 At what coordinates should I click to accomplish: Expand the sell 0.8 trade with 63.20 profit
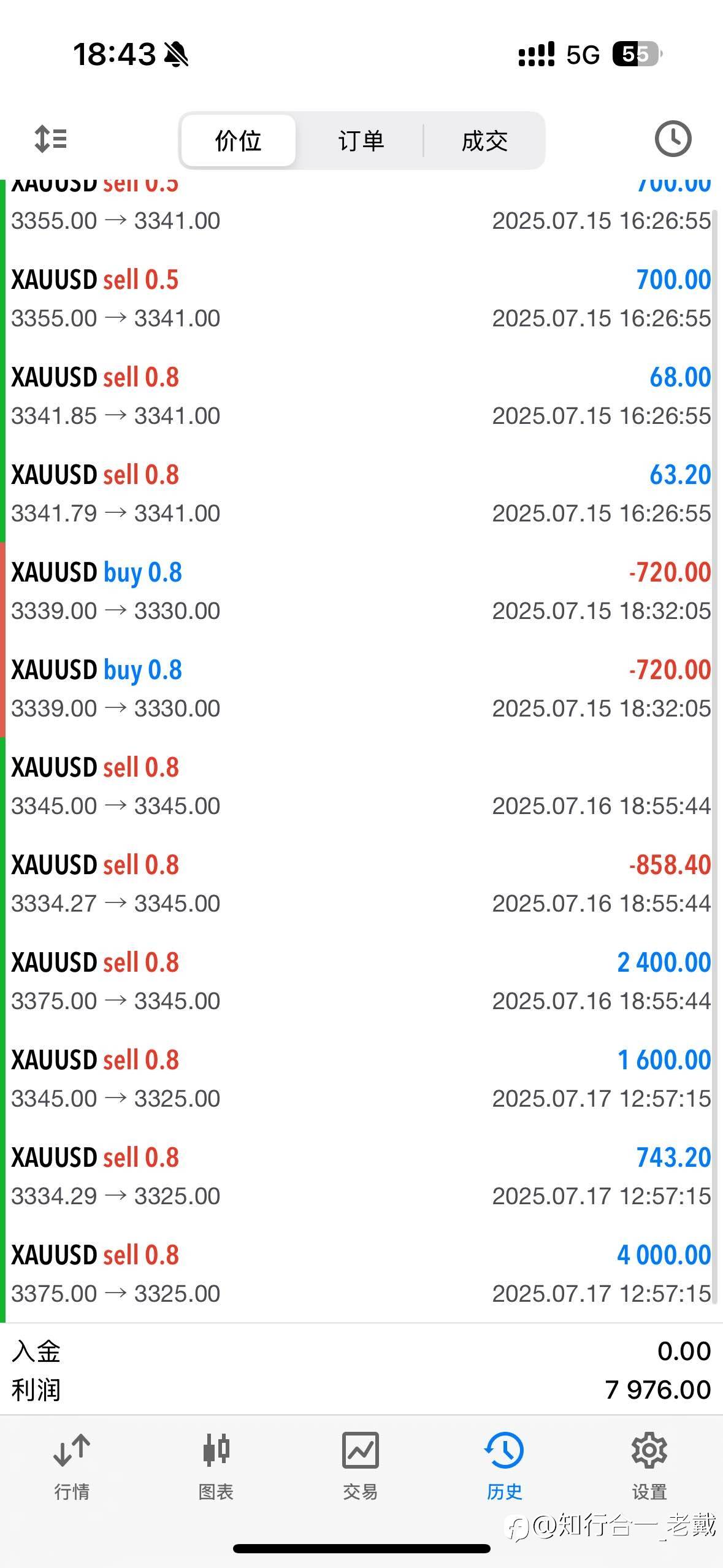click(361, 493)
